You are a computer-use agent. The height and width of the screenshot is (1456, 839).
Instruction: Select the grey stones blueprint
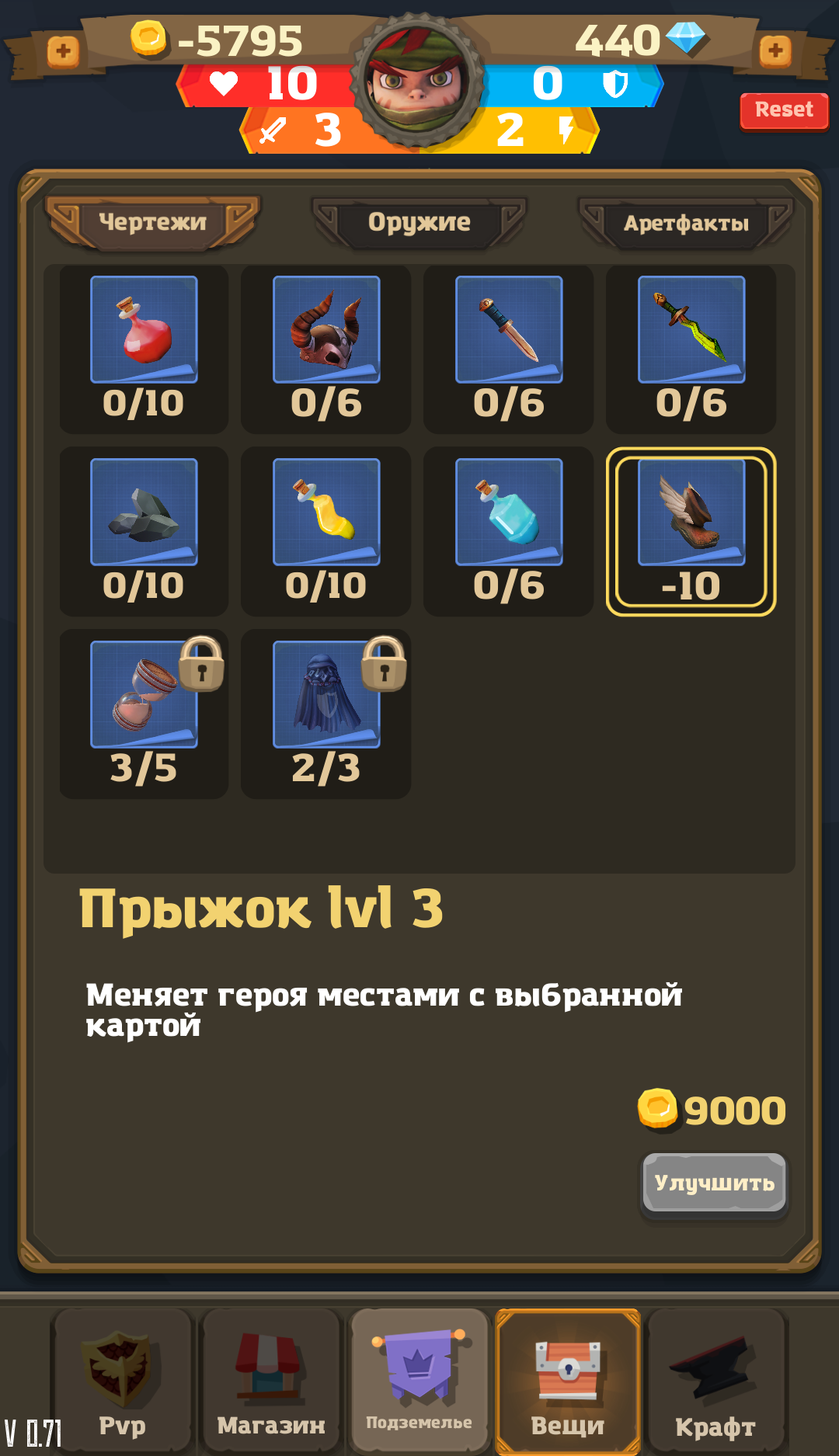point(144,530)
